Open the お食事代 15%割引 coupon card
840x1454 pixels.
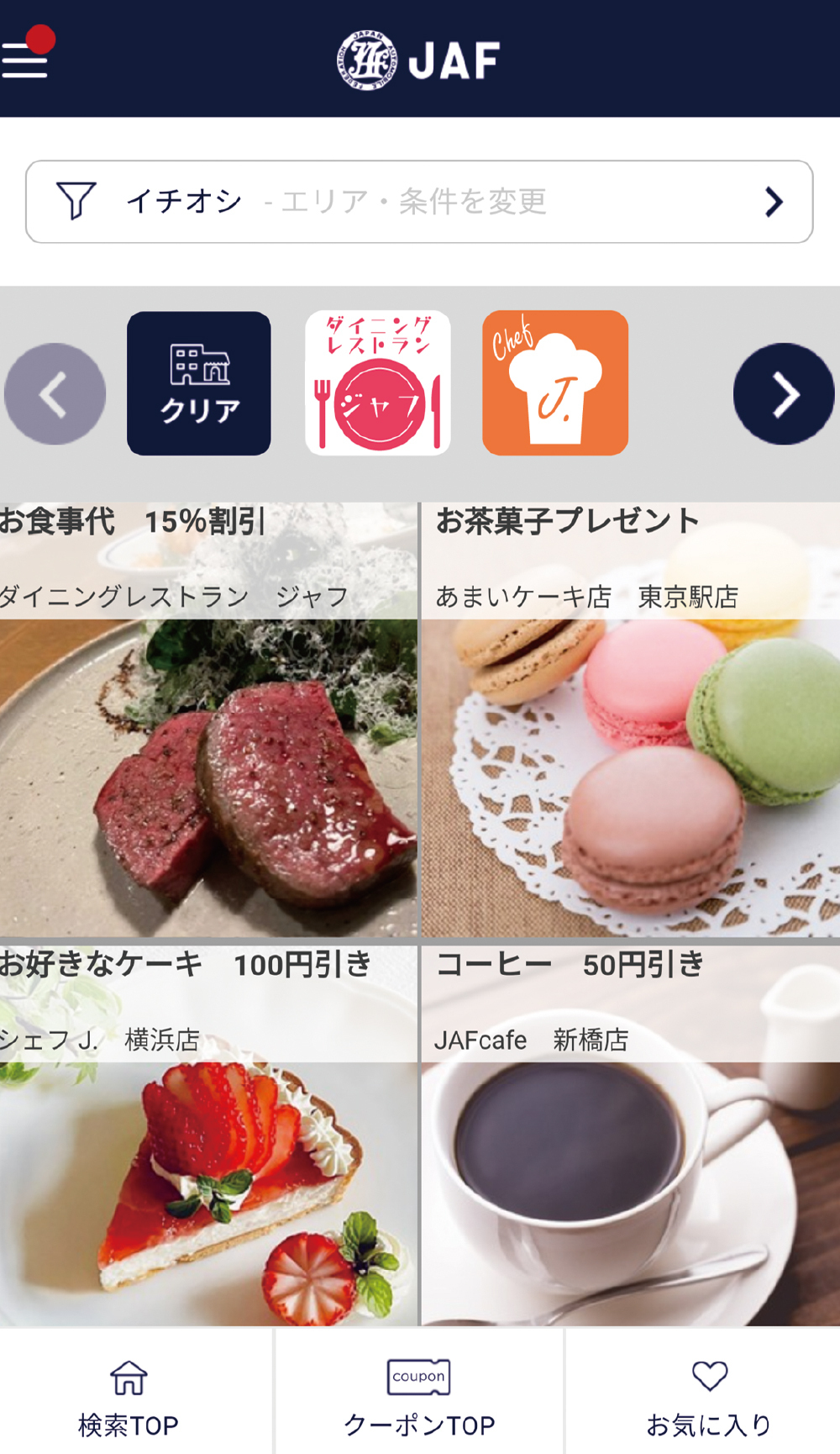pos(208,719)
